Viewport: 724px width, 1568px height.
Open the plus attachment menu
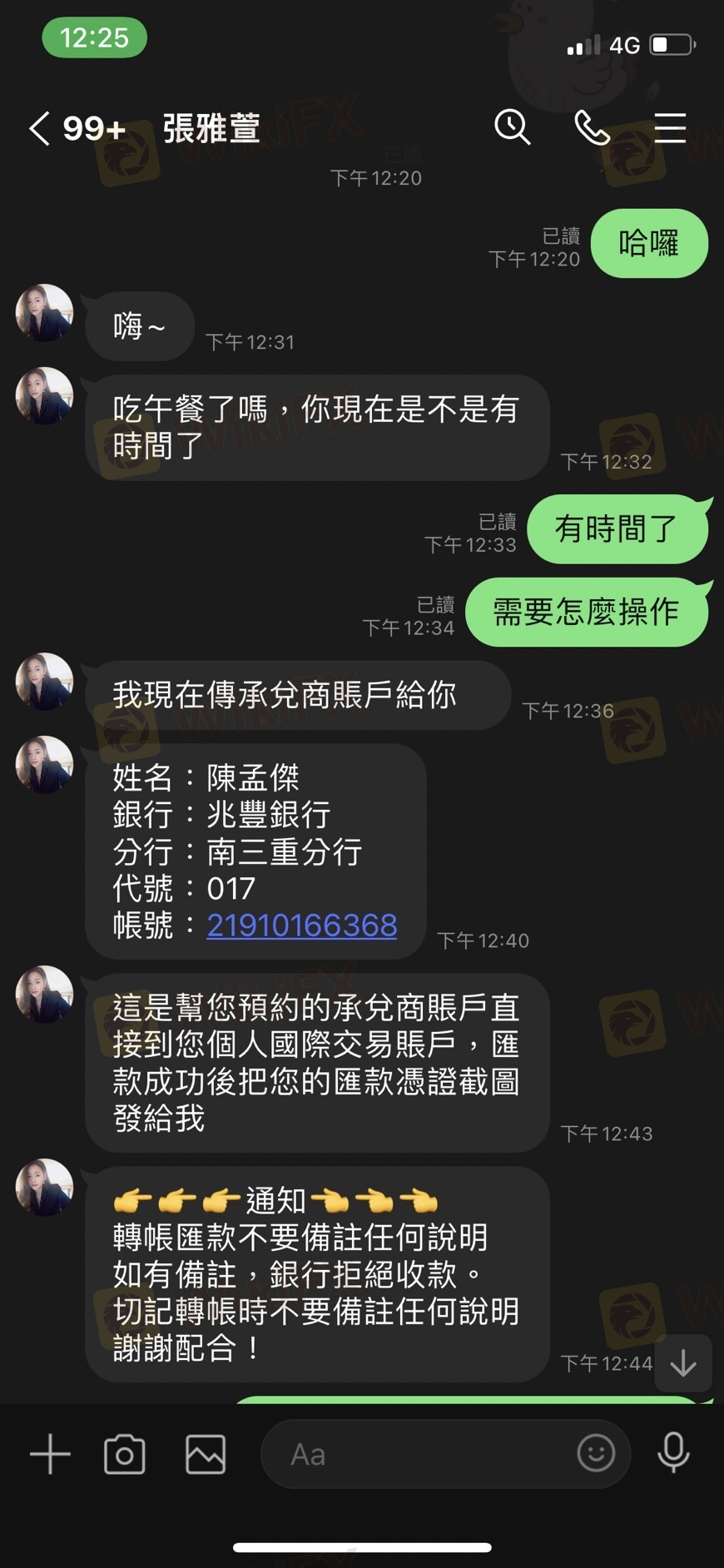(x=50, y=1454)
